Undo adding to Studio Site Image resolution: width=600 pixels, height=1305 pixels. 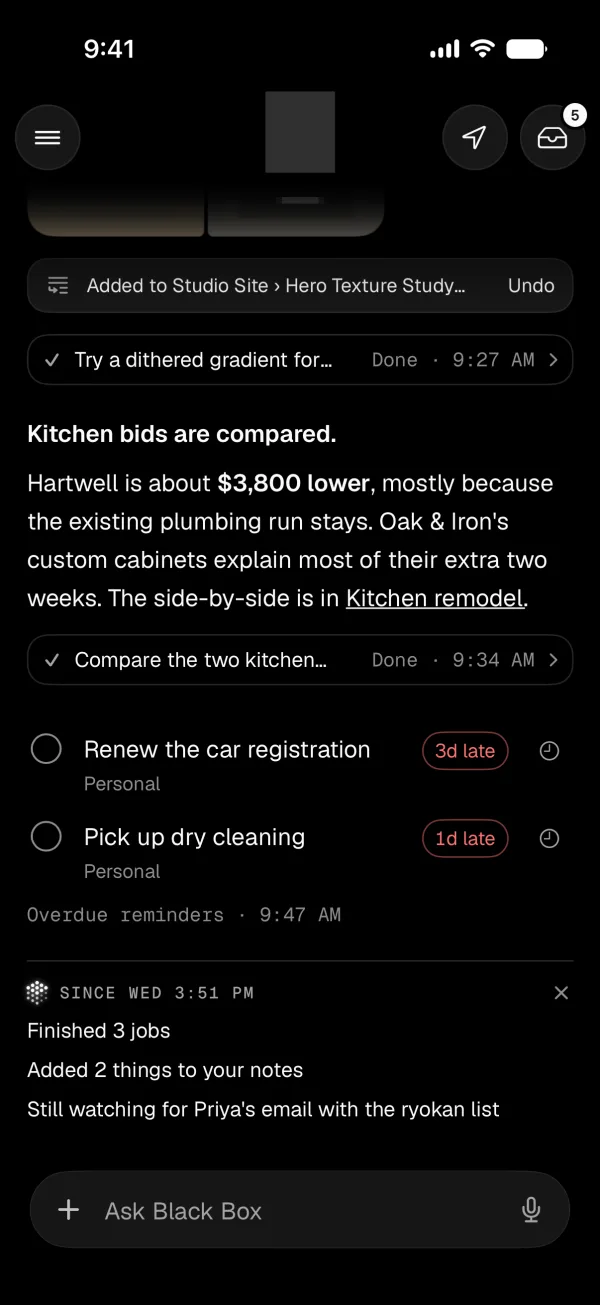[530, 285]
